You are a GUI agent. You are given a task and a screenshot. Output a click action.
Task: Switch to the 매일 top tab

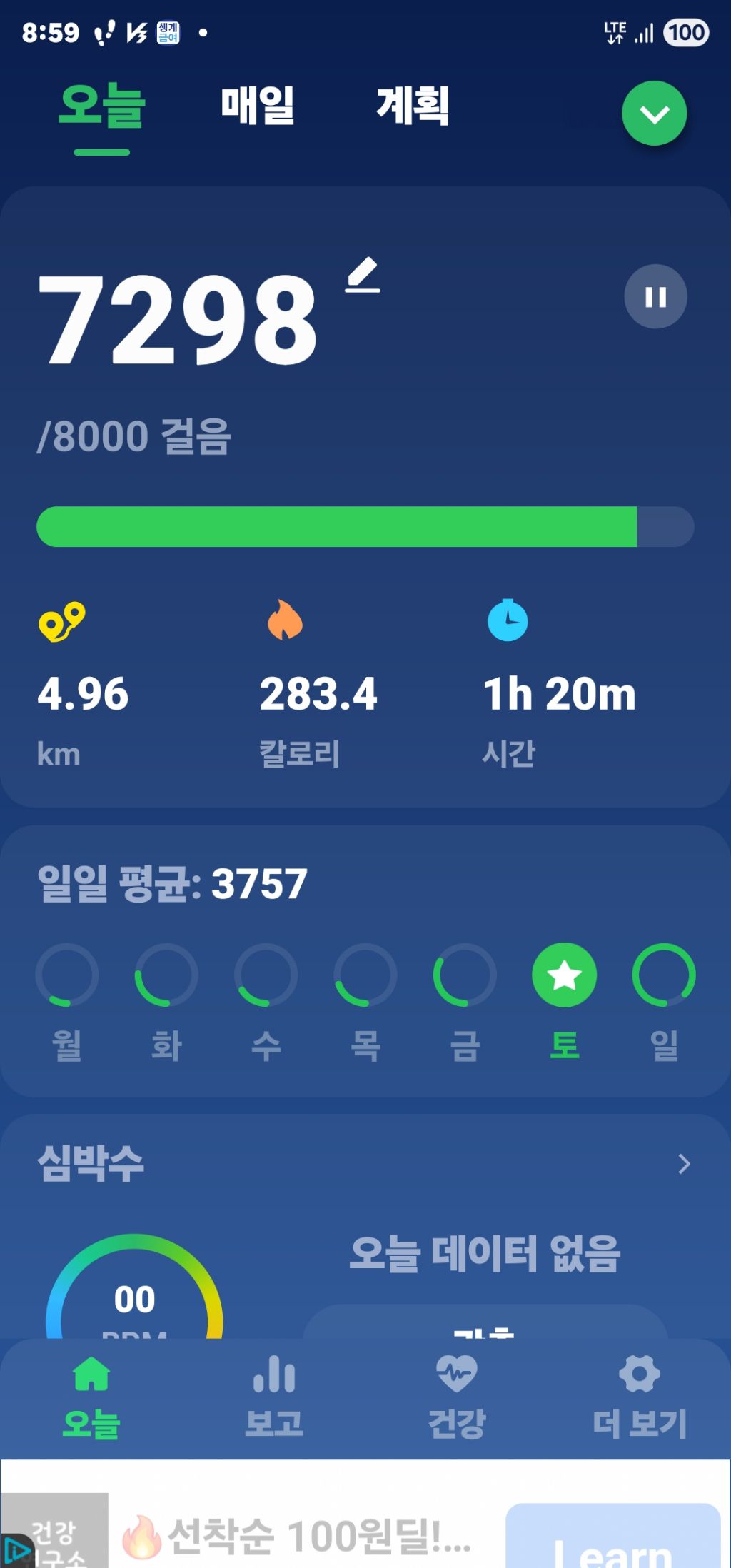click(257, 106)
